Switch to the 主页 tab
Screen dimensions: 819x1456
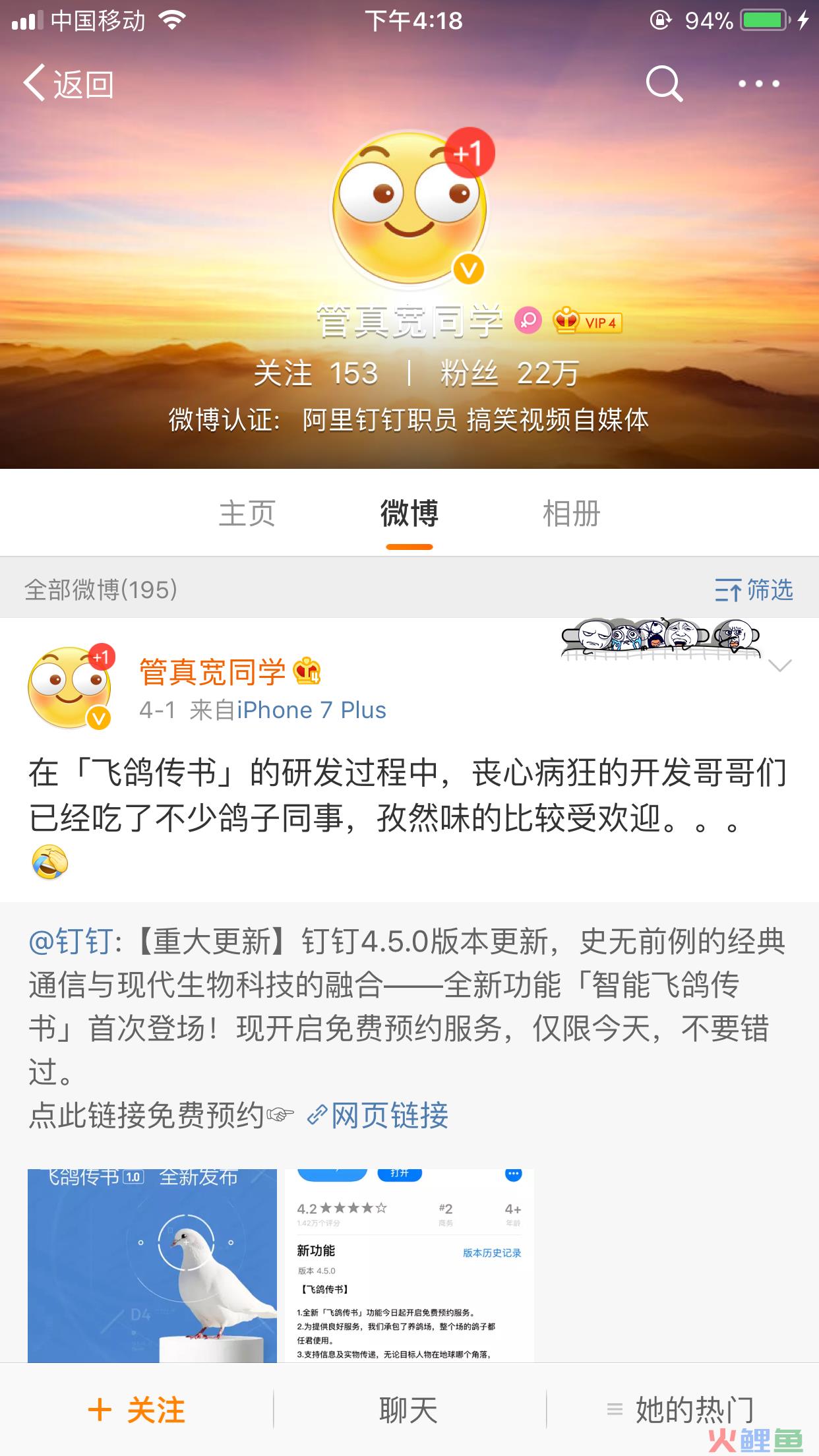point(247,514)
